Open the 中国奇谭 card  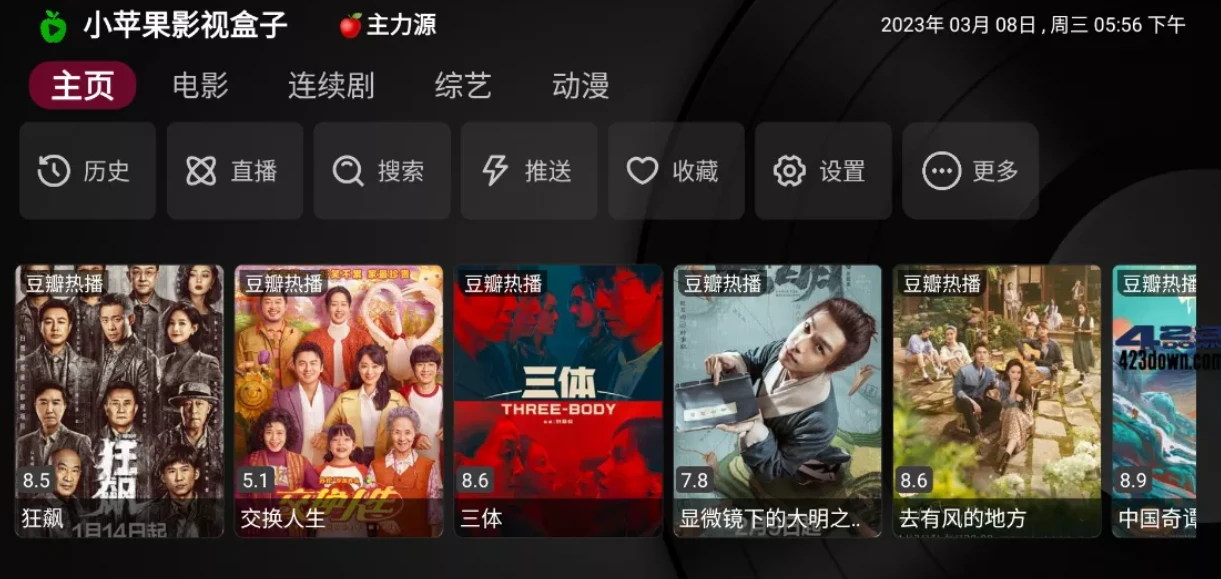coord(1155,400)
